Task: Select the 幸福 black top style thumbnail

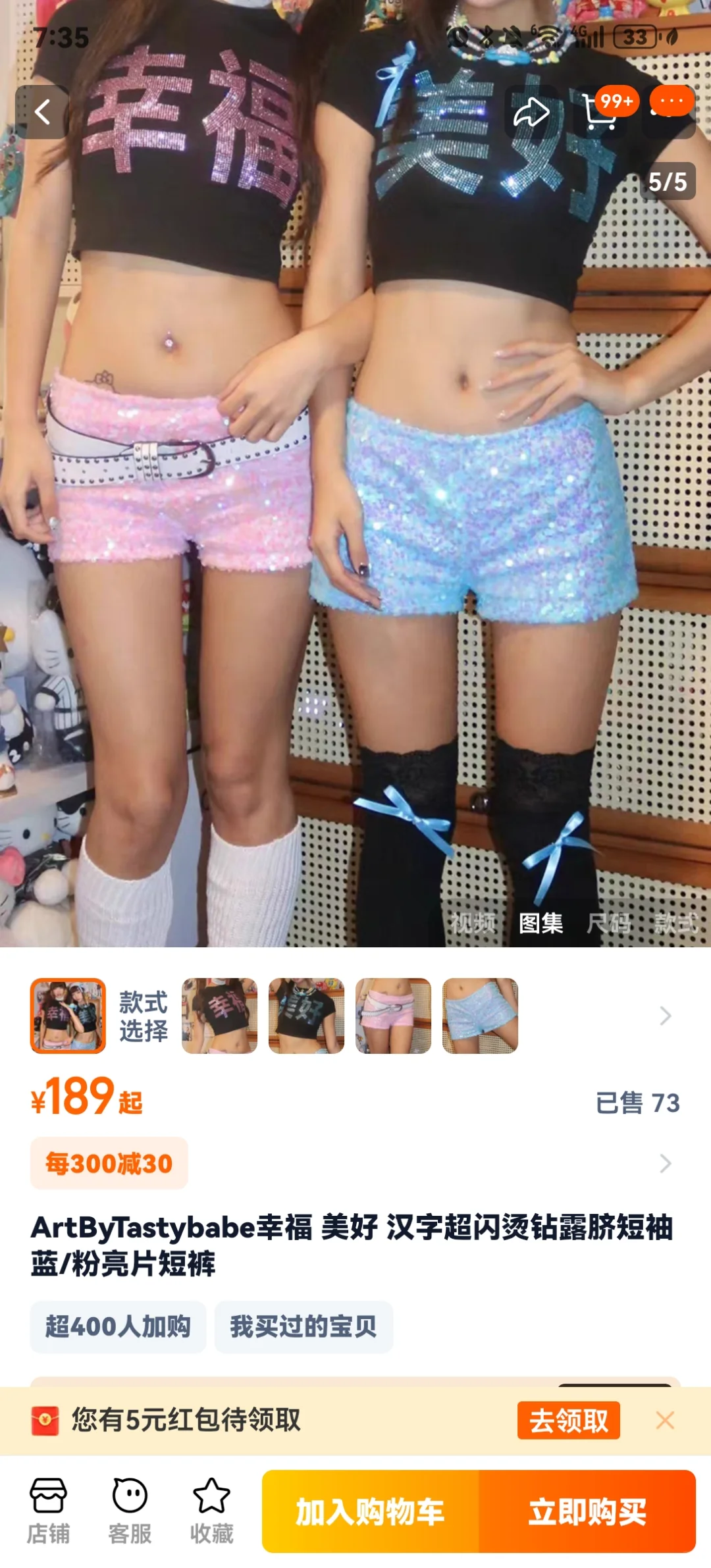Action: tap(219, 1016)
